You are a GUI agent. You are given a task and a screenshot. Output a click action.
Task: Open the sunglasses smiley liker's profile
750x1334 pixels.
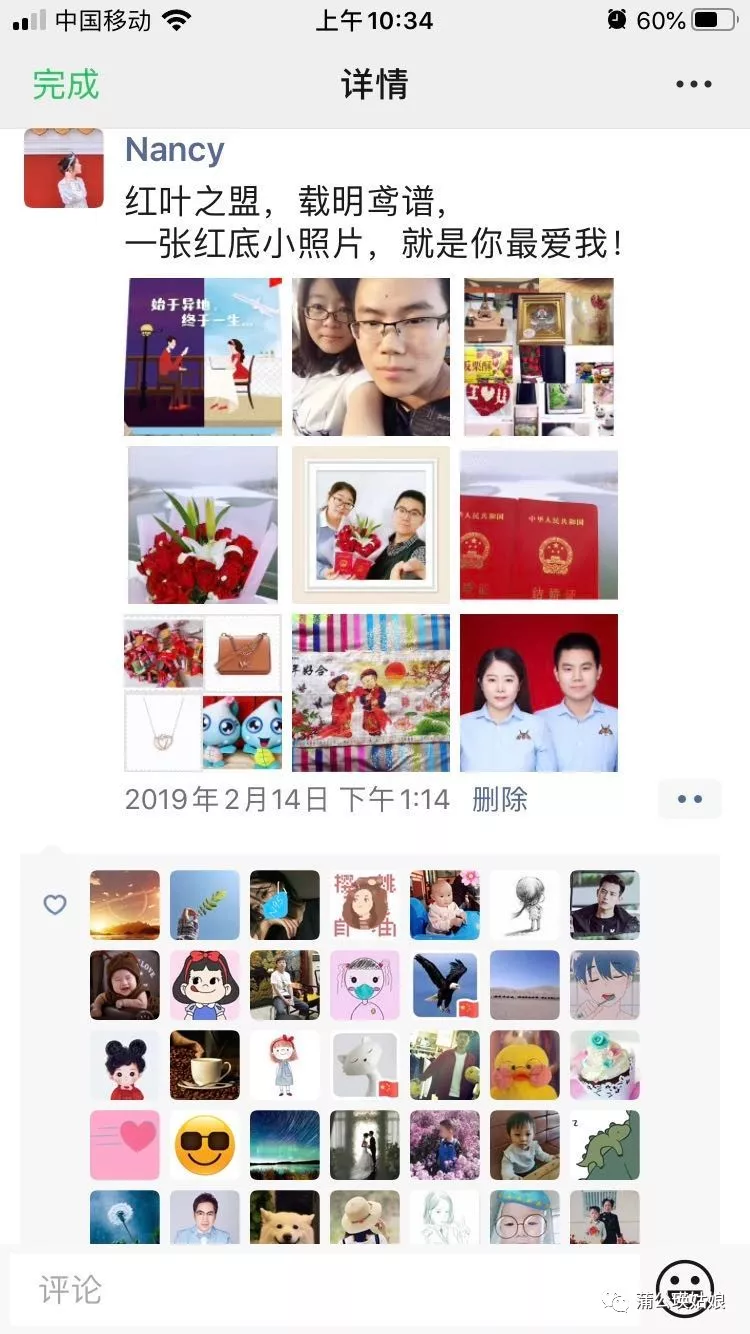click(205, 1145)
